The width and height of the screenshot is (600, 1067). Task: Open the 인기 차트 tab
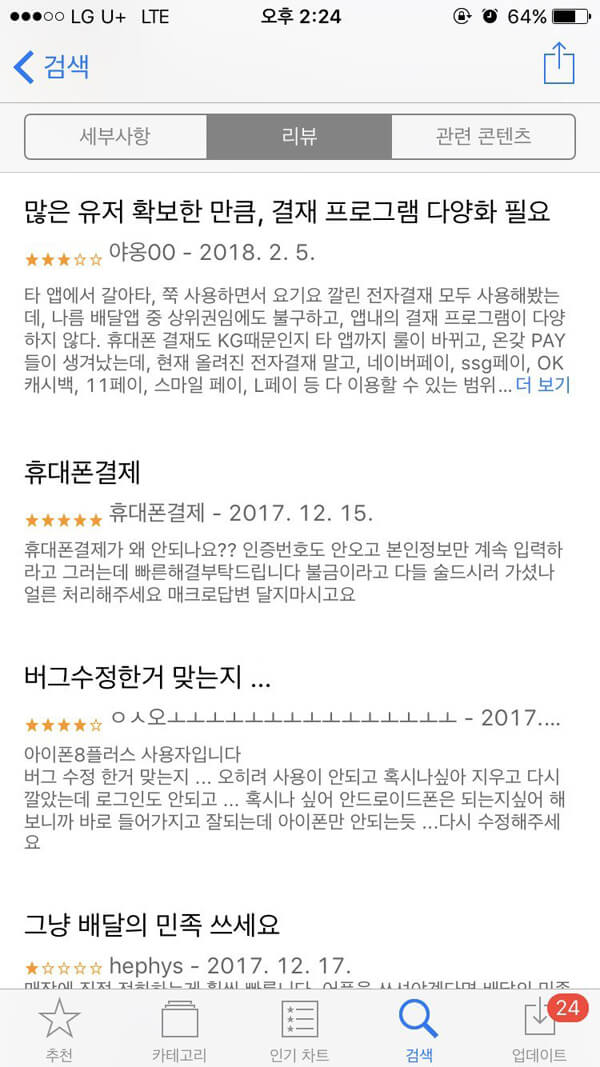pos(299,1028)
